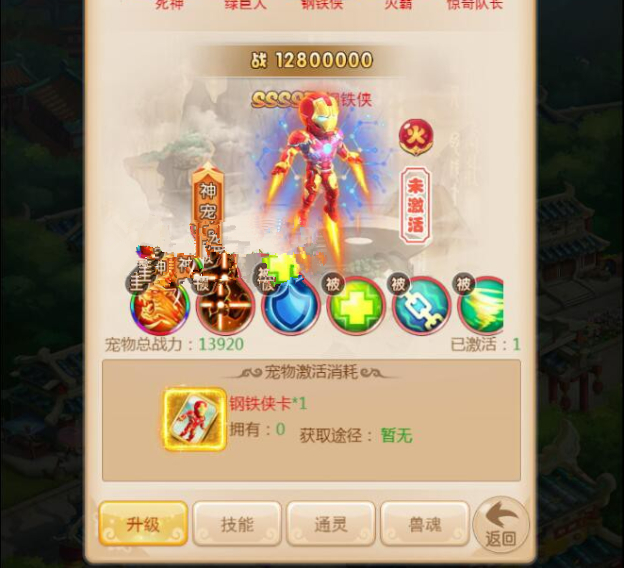The width and height of the screenshot is (625, 568).
Task: Tap the 未激活 status badge
Action: click(x=415, y=205)
